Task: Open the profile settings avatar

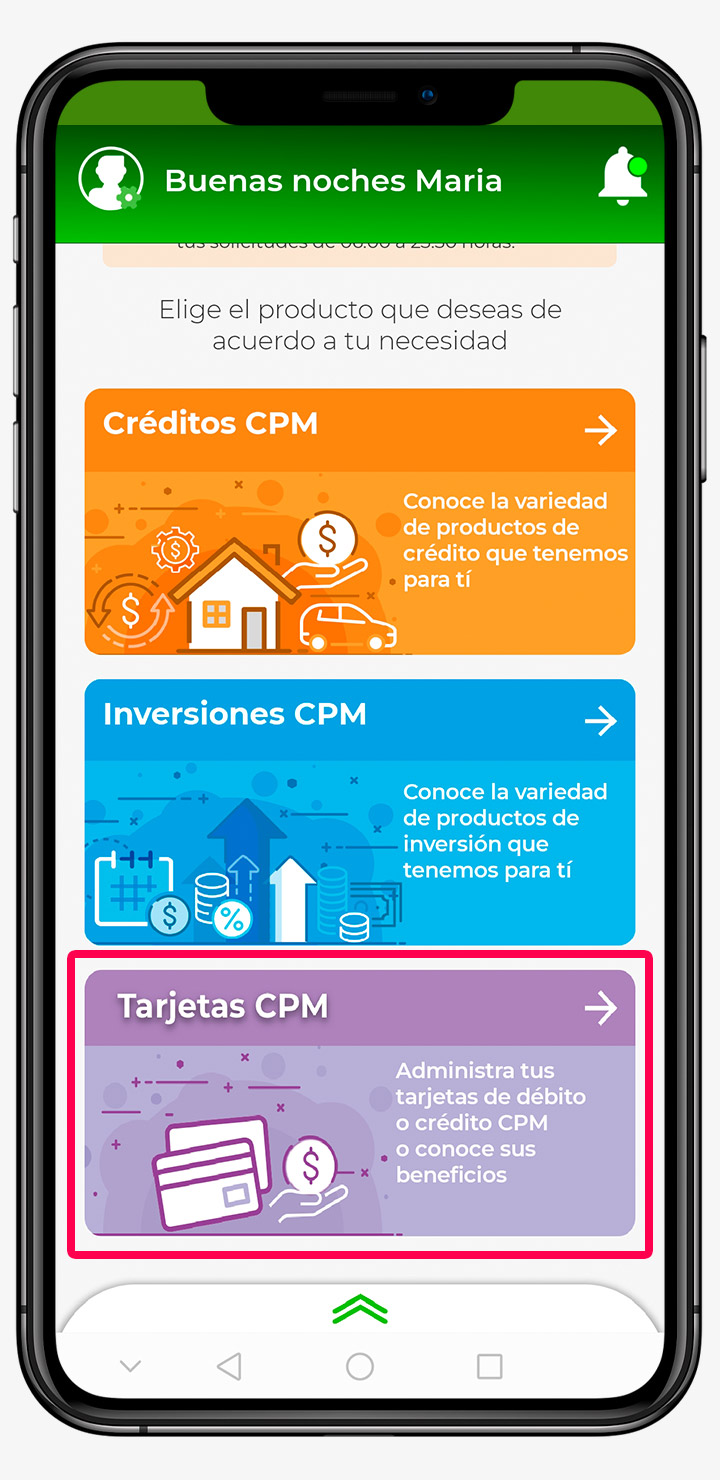Action: pos(110,180)
